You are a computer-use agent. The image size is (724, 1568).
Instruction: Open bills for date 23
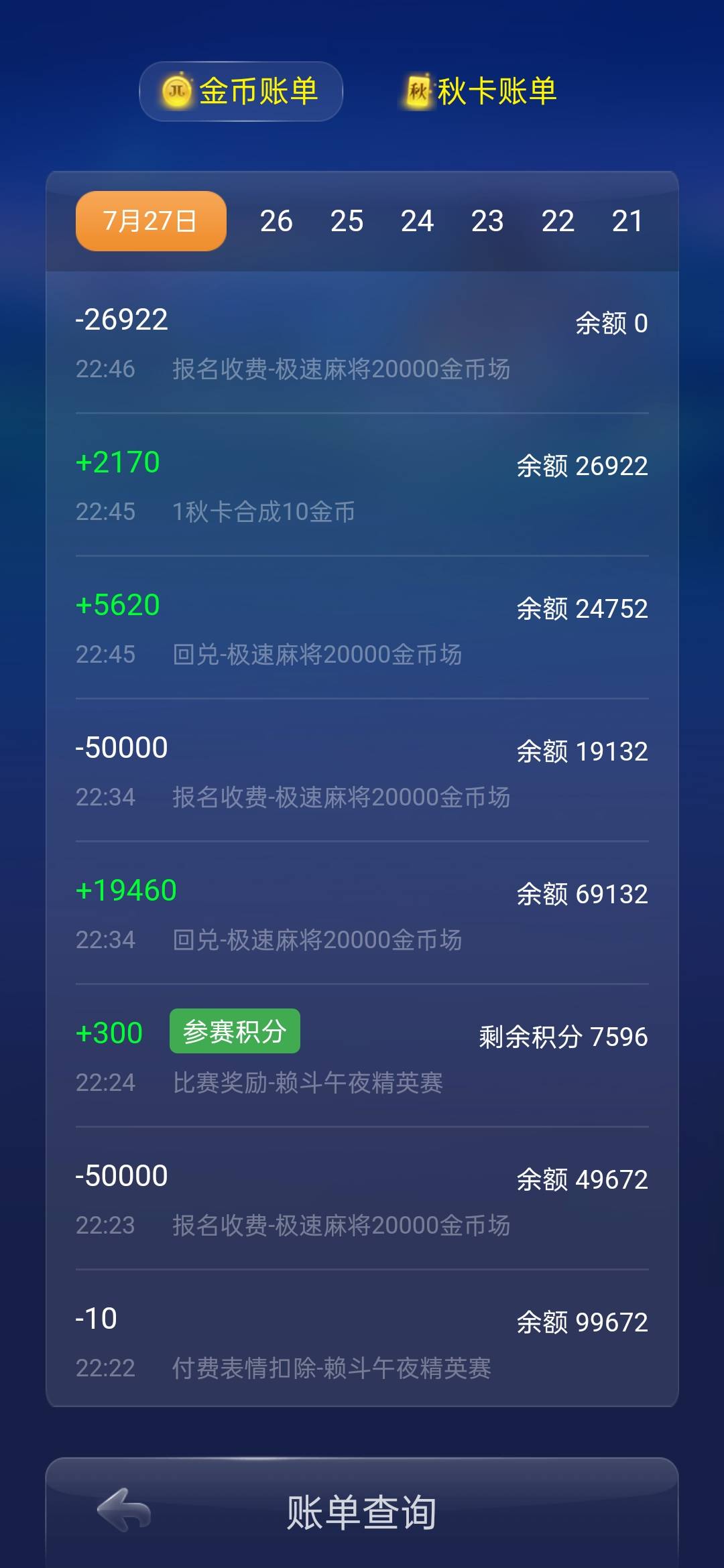[489, 220]
